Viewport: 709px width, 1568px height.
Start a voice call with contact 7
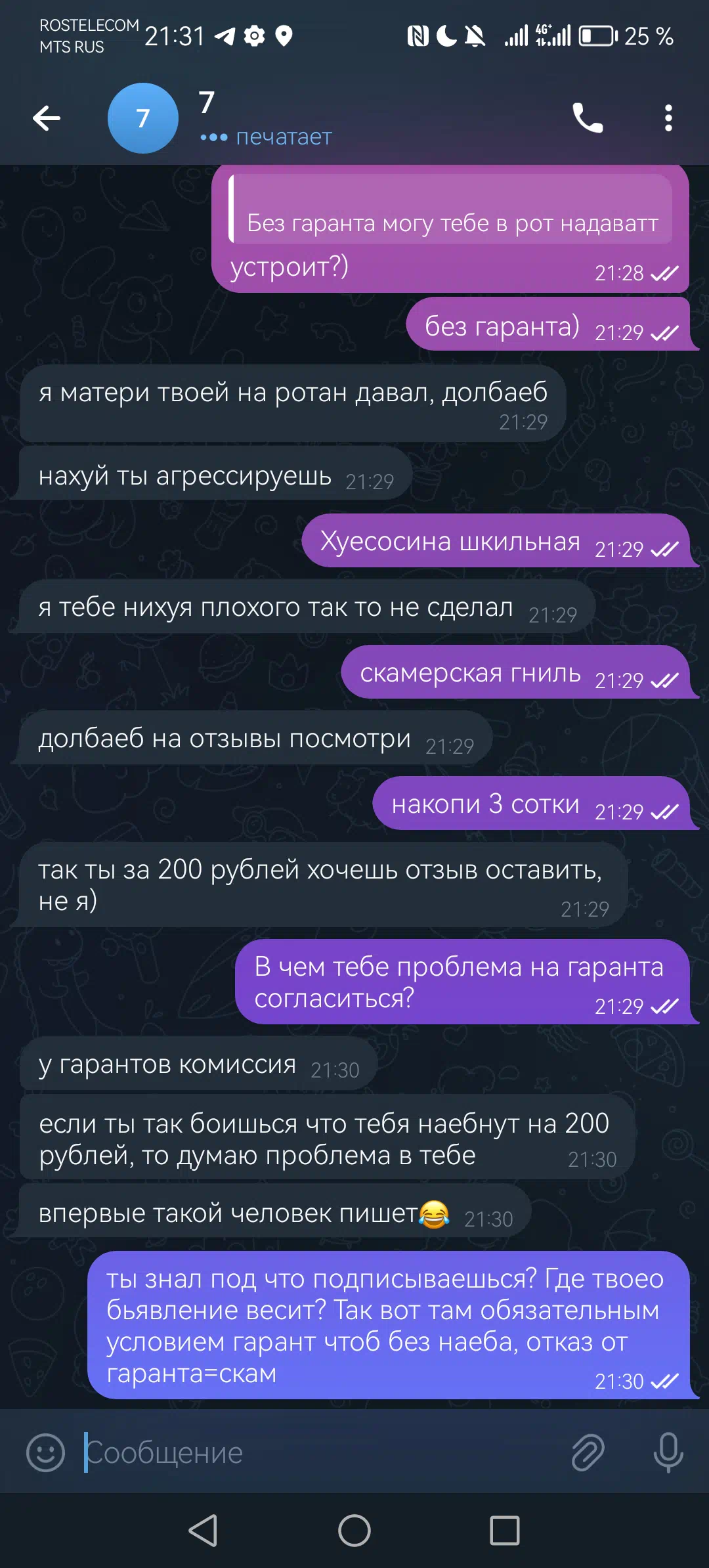[588, 118]
